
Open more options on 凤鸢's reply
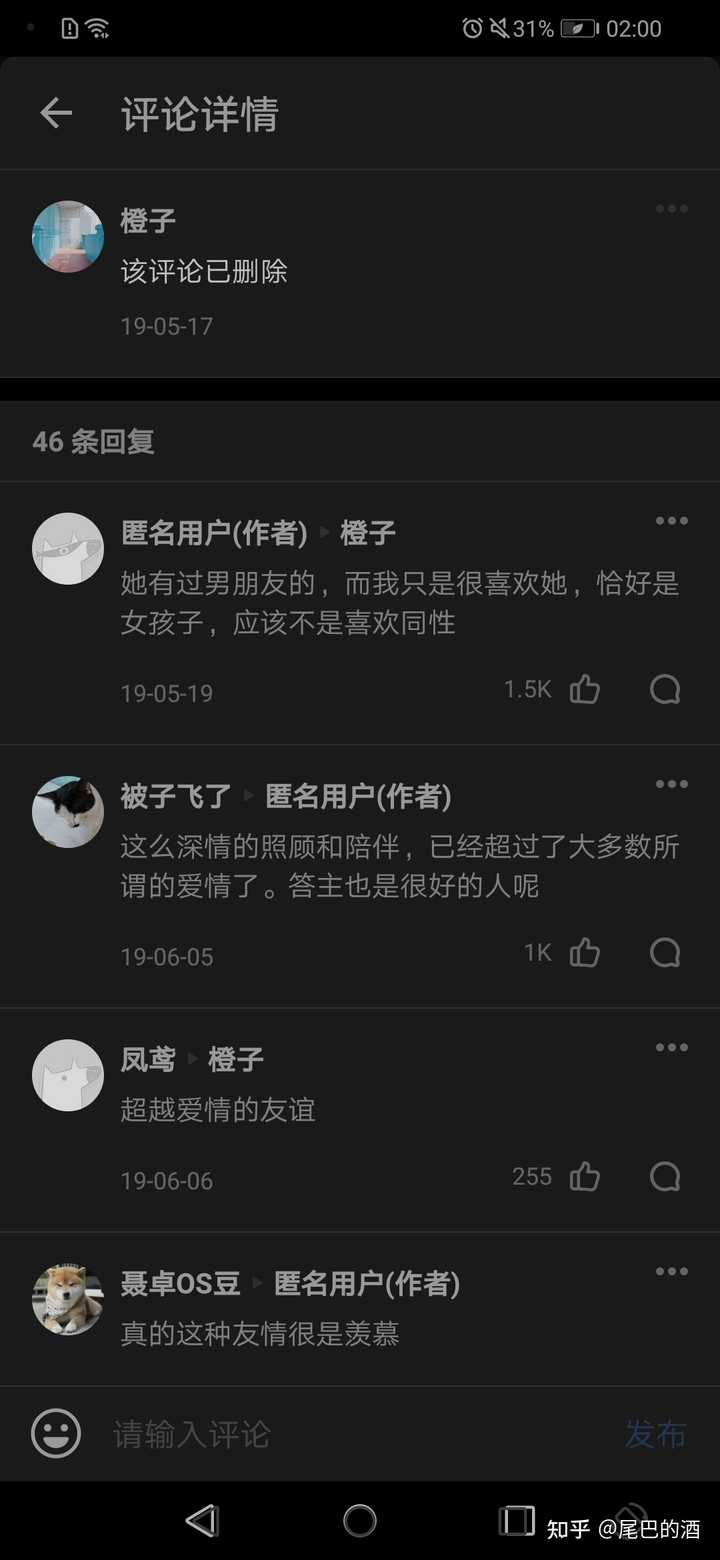[671, 1048]
